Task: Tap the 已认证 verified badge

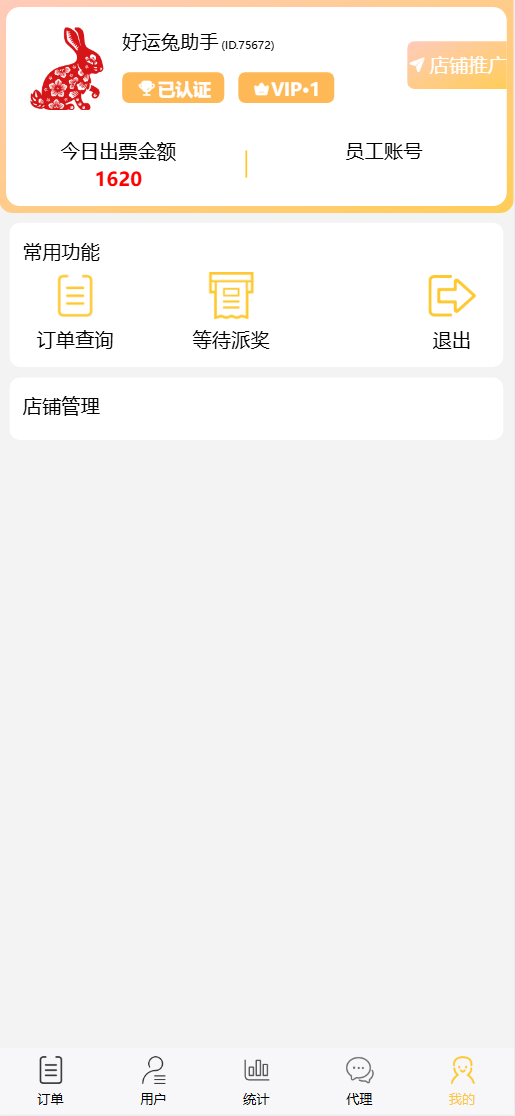Action: pyautogui.click(x=173, y=88)
